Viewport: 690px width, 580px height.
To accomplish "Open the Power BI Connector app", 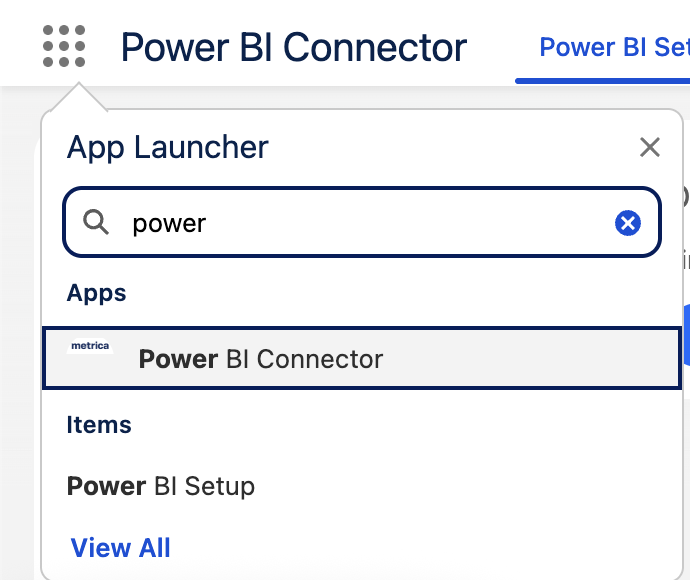I will point(260,359).
